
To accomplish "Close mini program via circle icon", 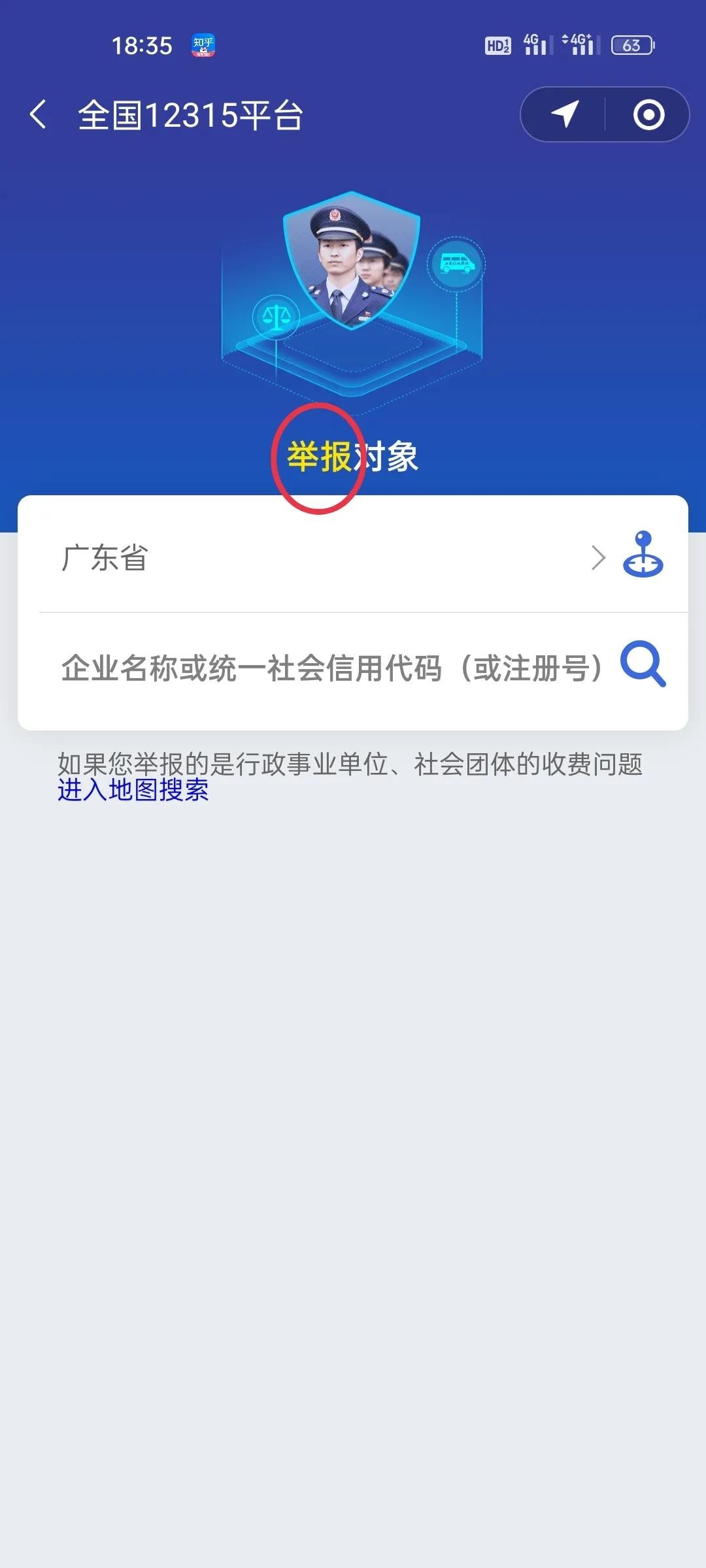I will [x=648, y=115].
